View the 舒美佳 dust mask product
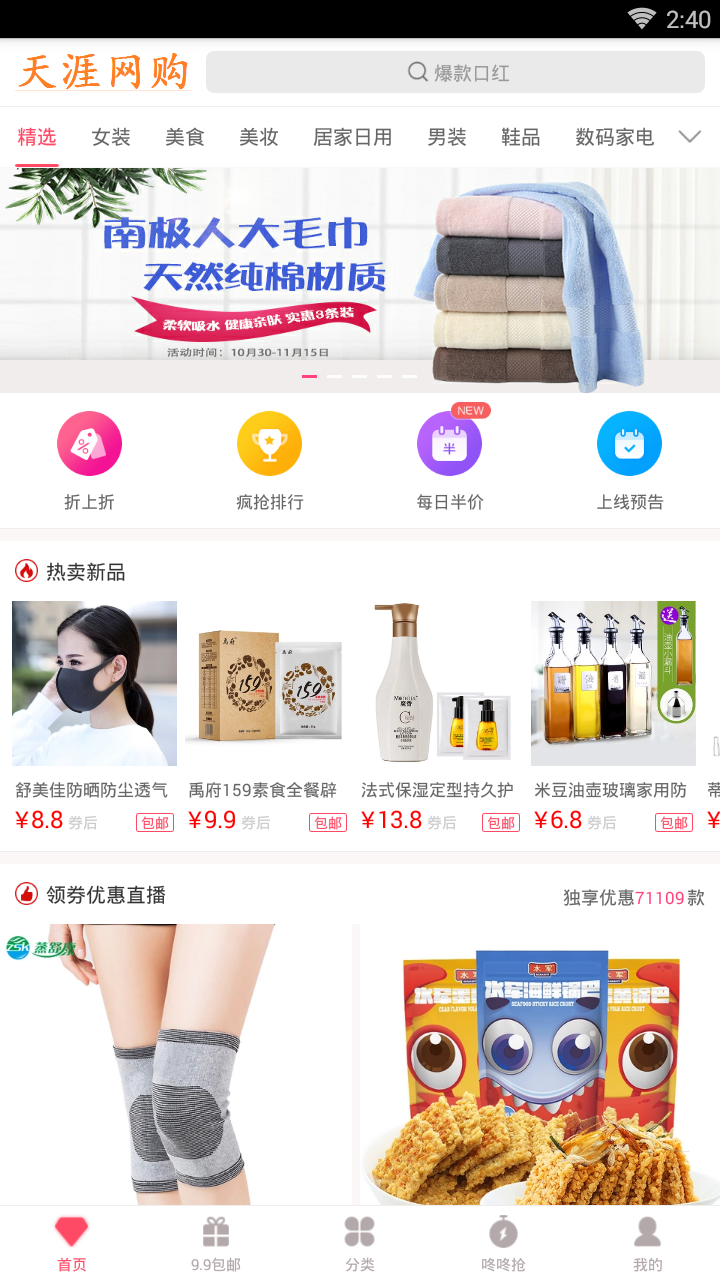720x1280 pixels. [94, 717]
